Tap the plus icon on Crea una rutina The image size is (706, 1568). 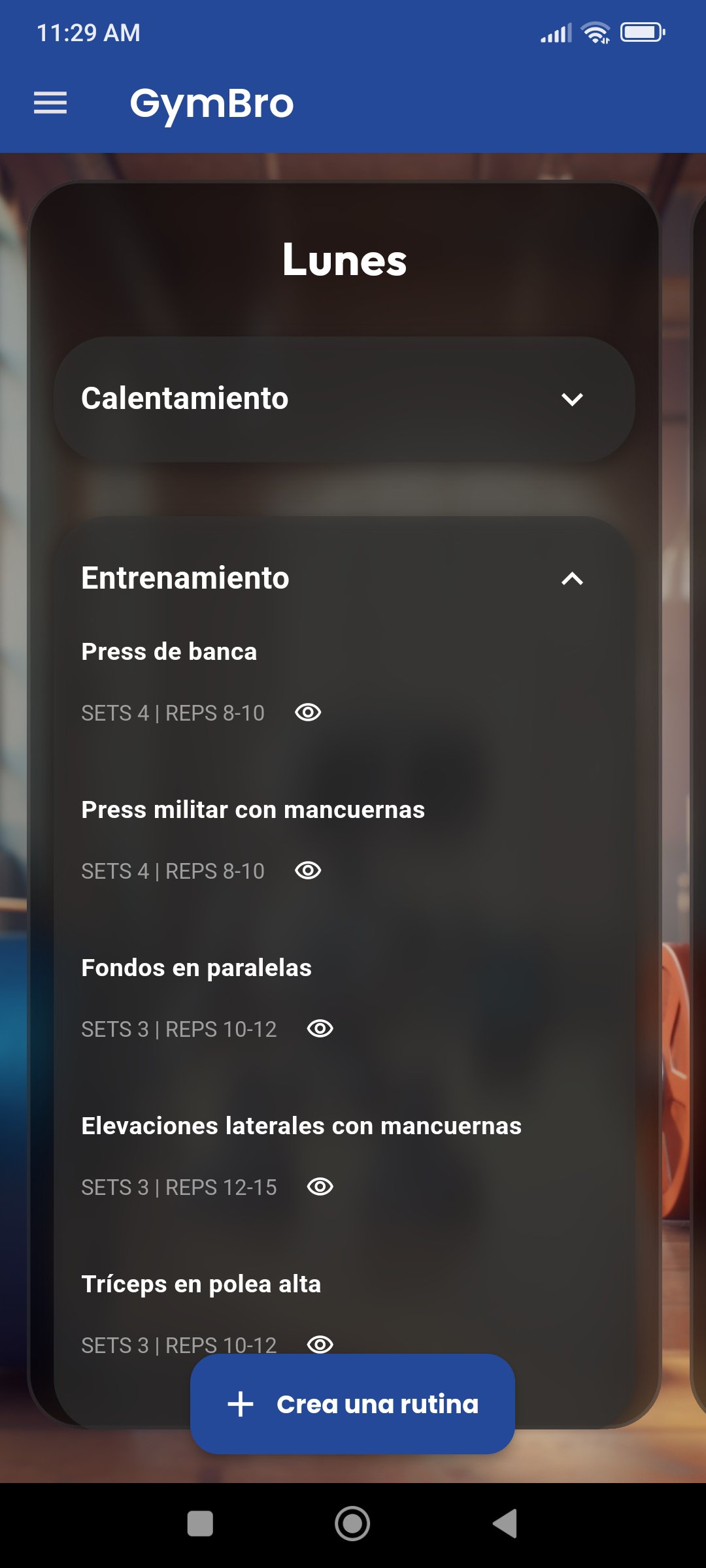(241, 1403)
